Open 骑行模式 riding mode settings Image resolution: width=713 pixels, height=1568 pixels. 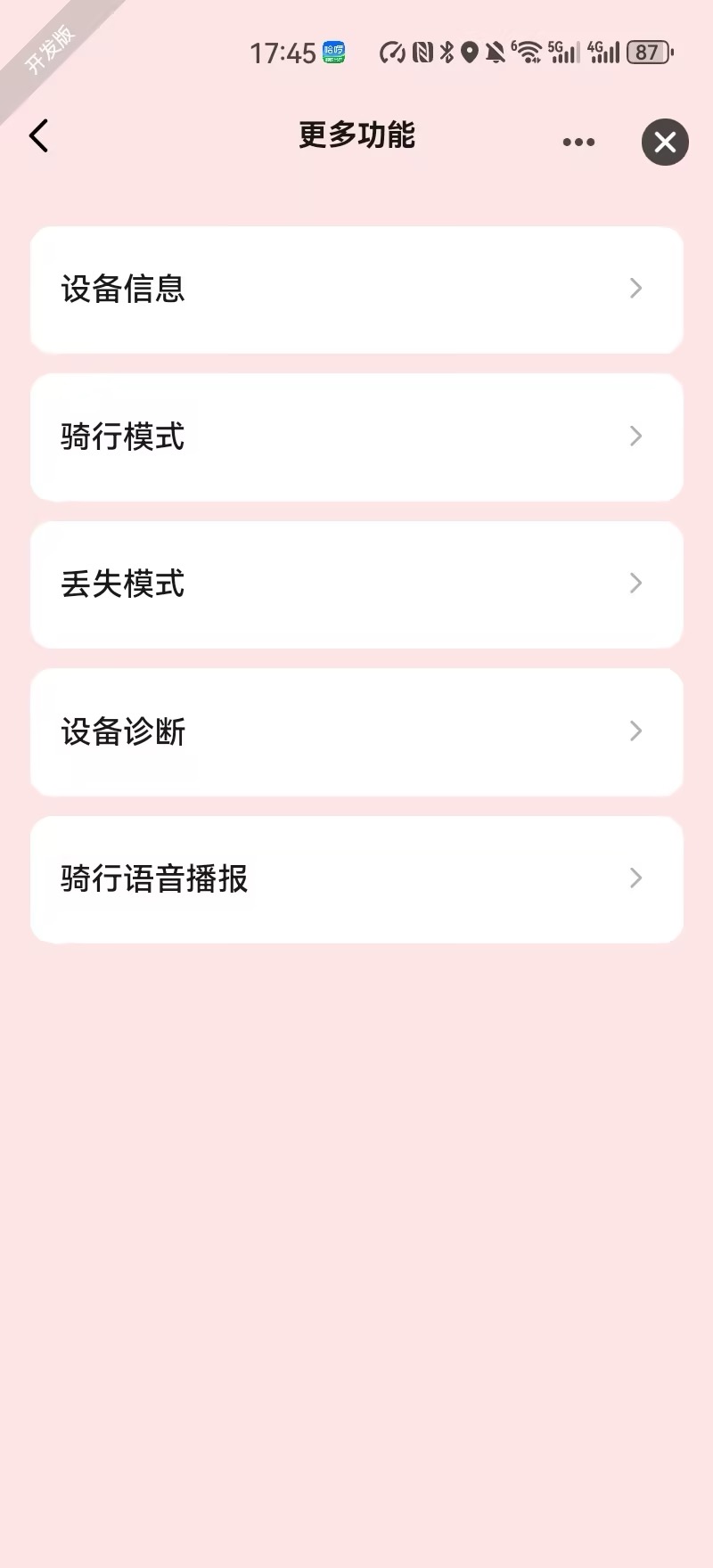pyautogui.click(x=356, y=437)
